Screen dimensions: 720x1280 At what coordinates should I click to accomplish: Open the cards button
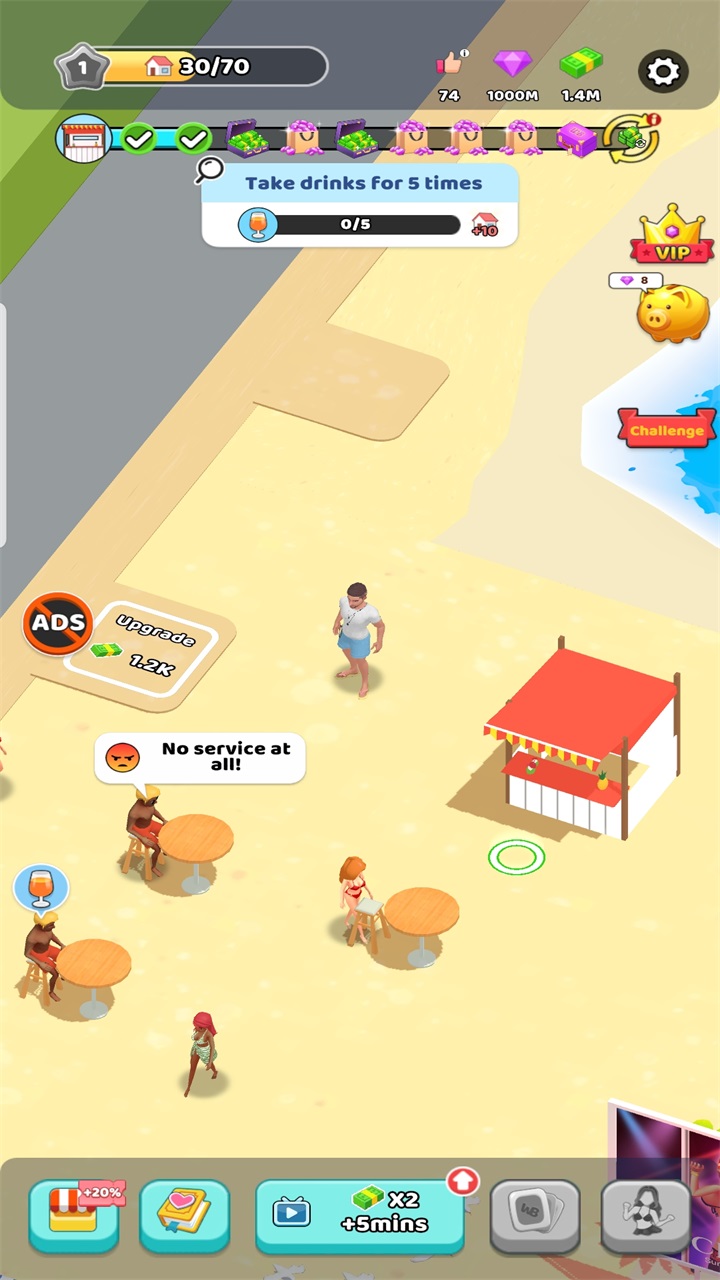535,1215
